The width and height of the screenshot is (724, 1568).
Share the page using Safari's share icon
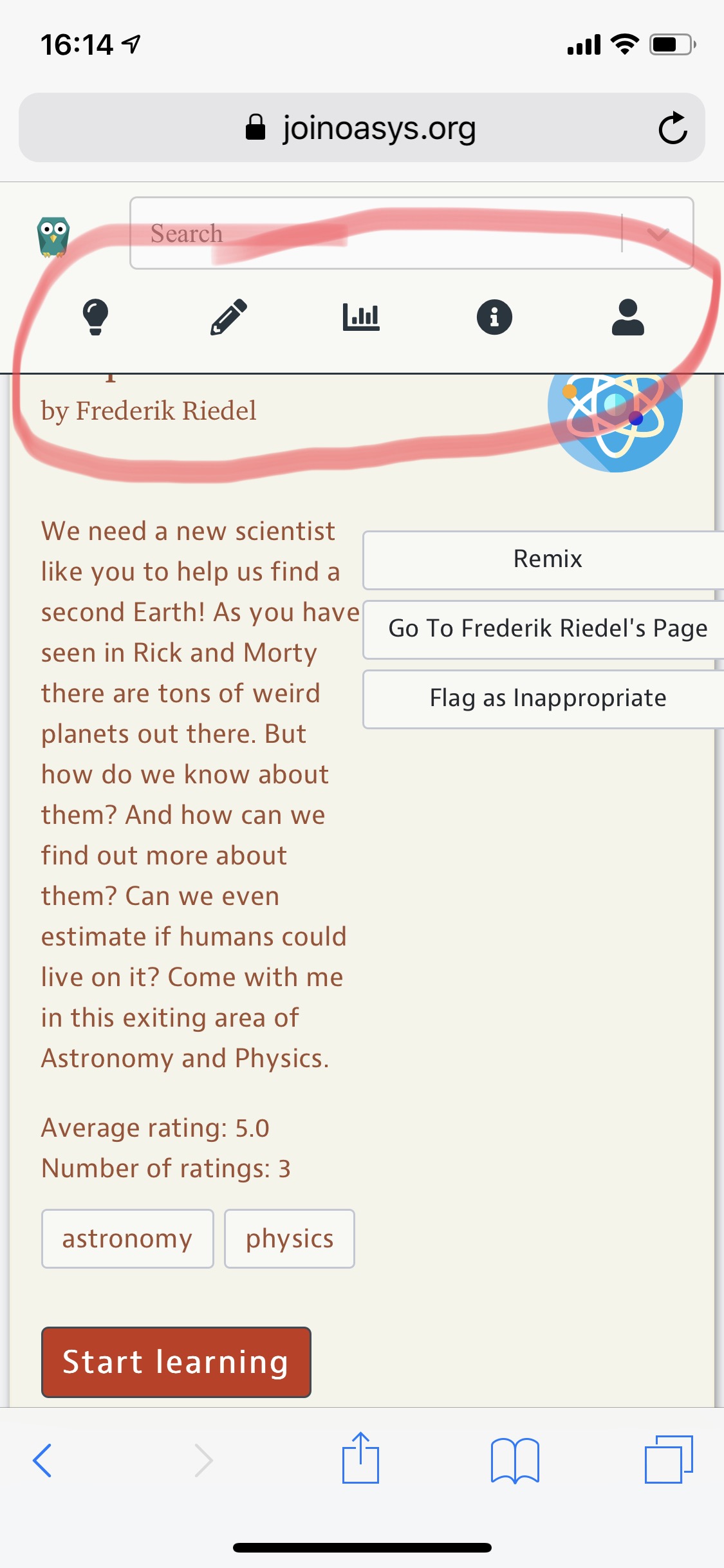point(362,1459)
